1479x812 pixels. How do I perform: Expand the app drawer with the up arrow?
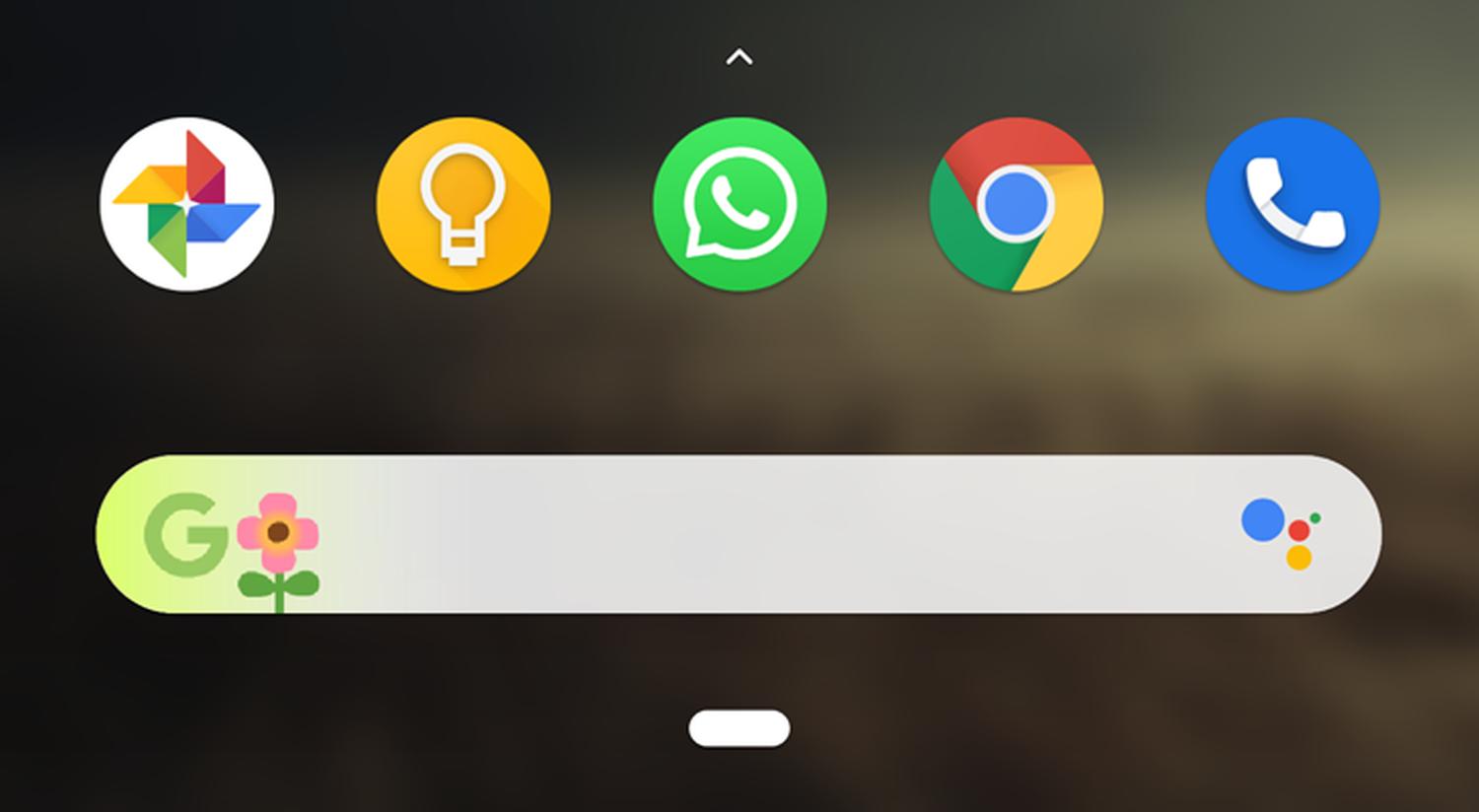click(x=739, y=58)
